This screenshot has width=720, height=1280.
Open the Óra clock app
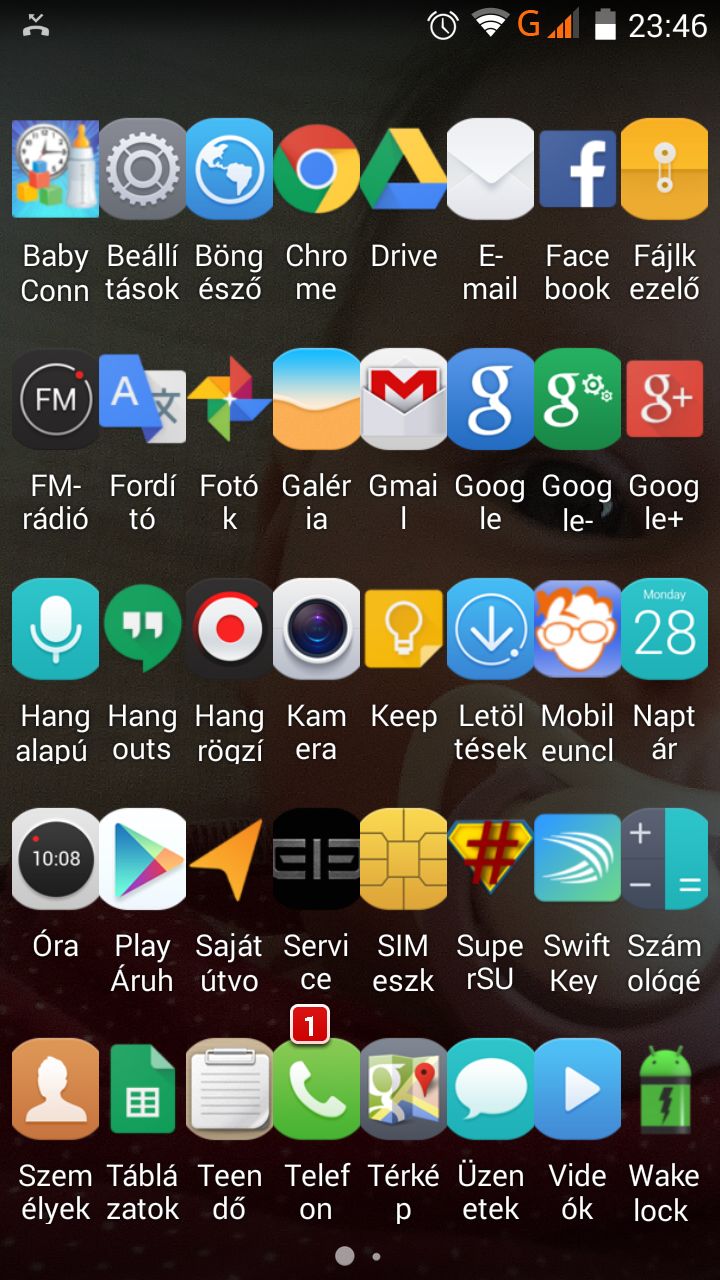55,859
